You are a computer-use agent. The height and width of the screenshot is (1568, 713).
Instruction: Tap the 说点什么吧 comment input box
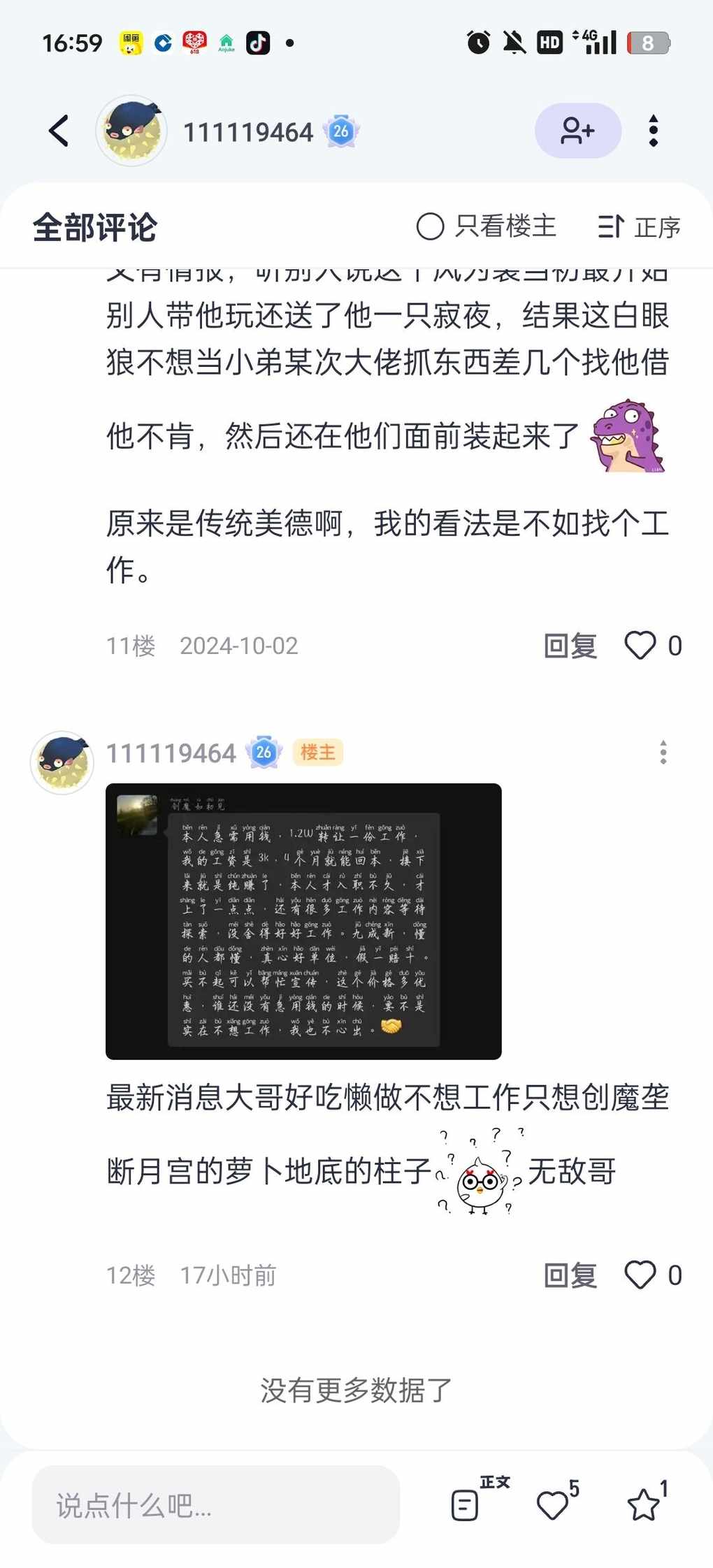click(x=215, y=1505)
